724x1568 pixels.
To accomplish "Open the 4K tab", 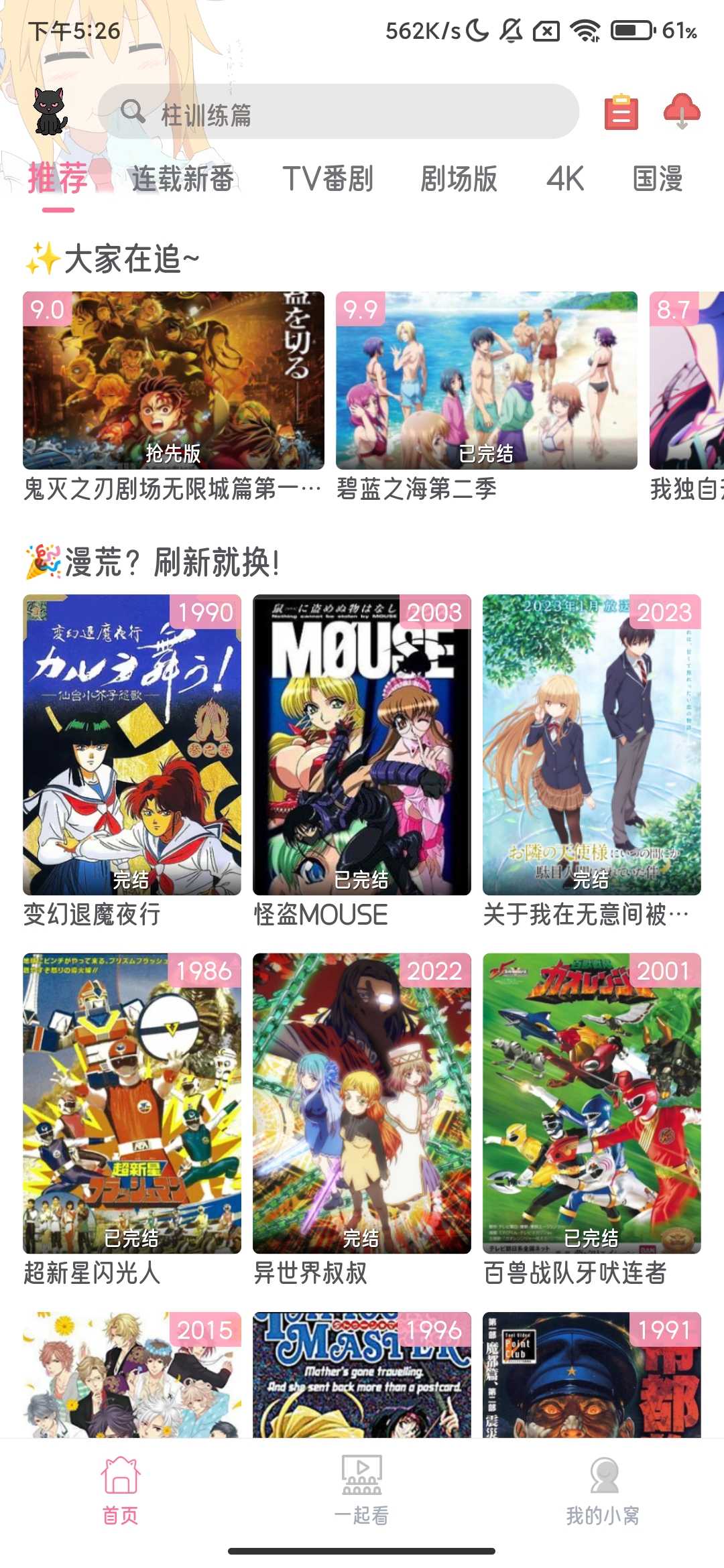I will [x=565, y=179].
